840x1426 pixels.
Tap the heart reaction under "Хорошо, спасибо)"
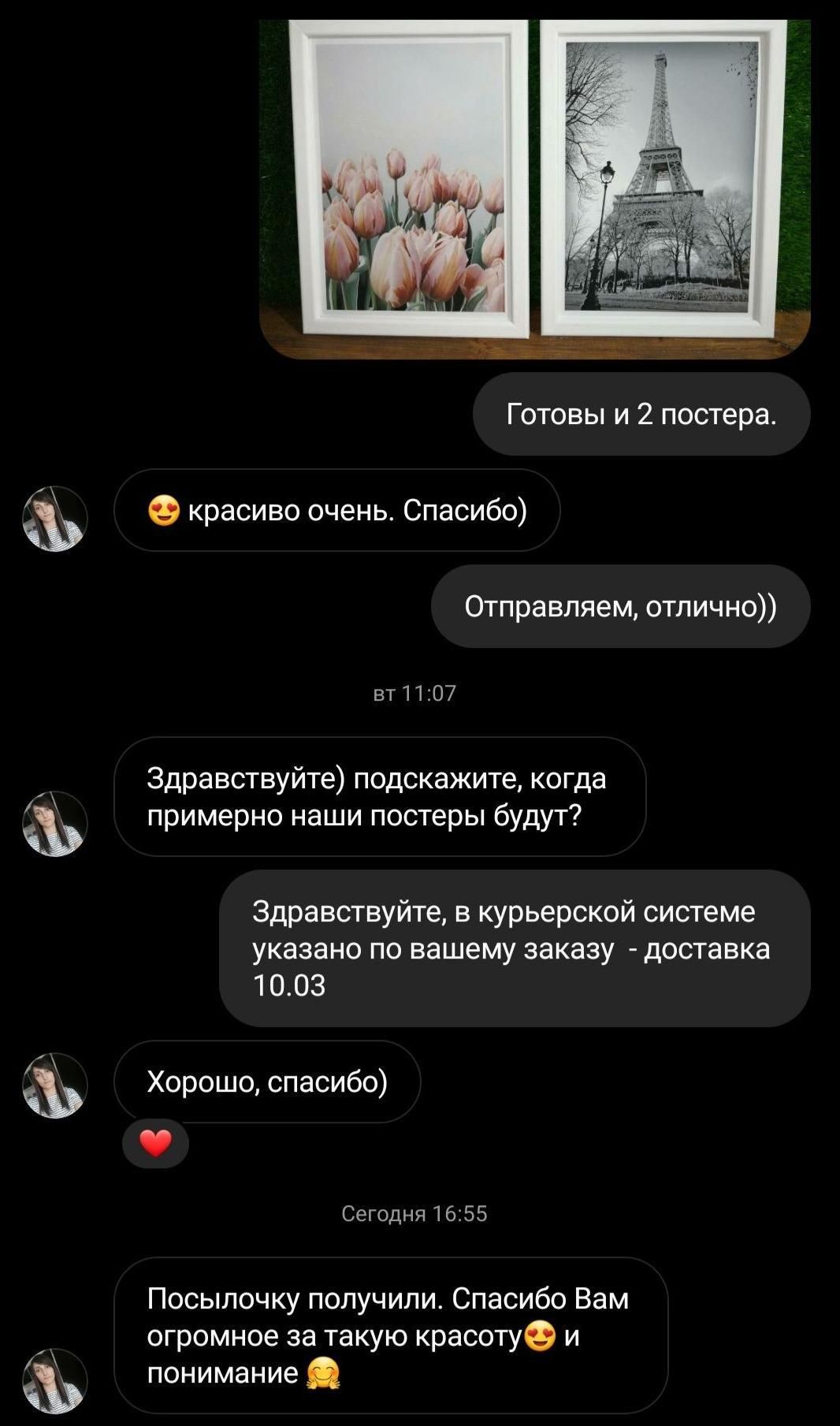155,1143
